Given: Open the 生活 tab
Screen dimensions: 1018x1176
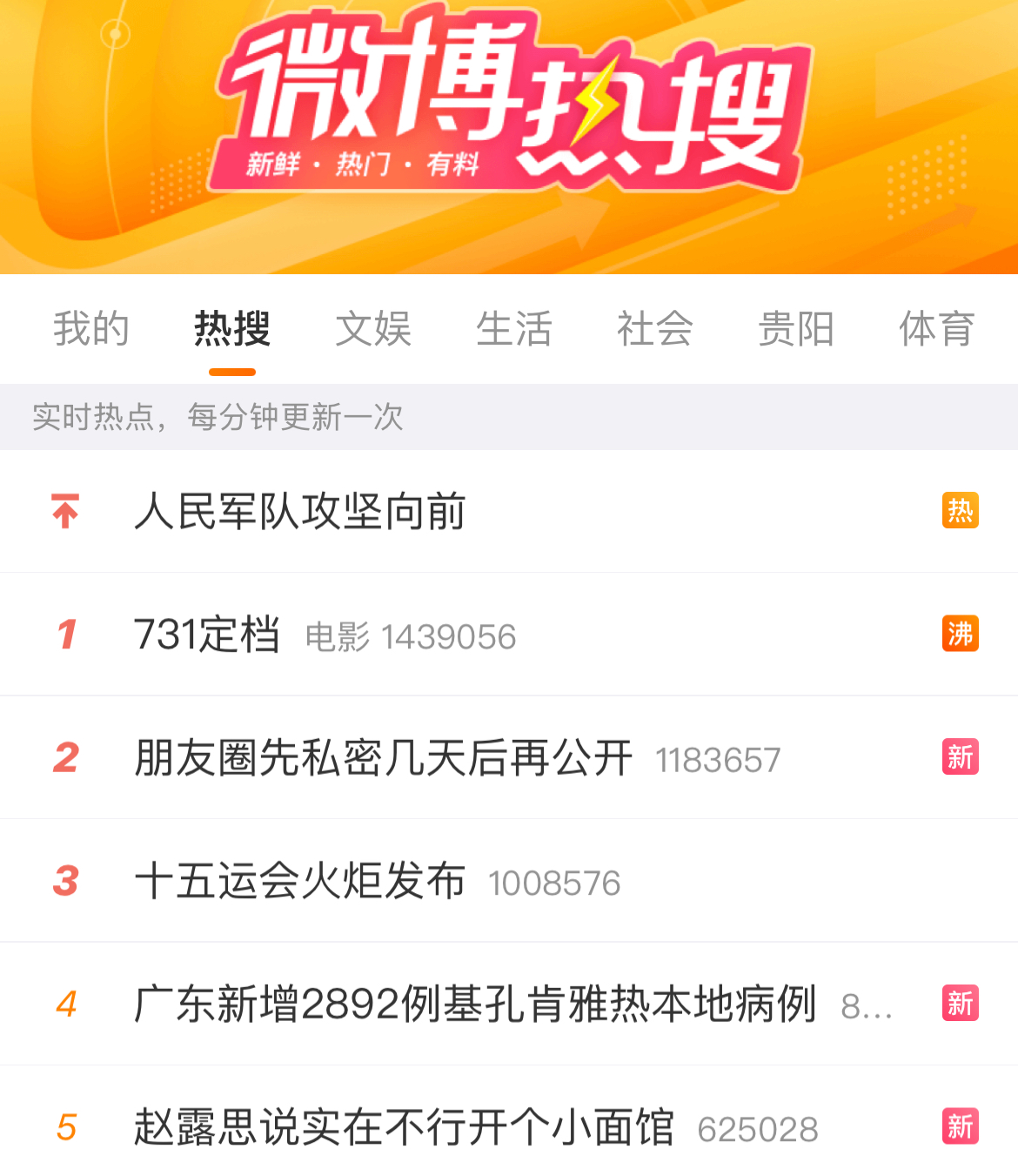Looking at the screenshot, I should (x=514, y=329).
